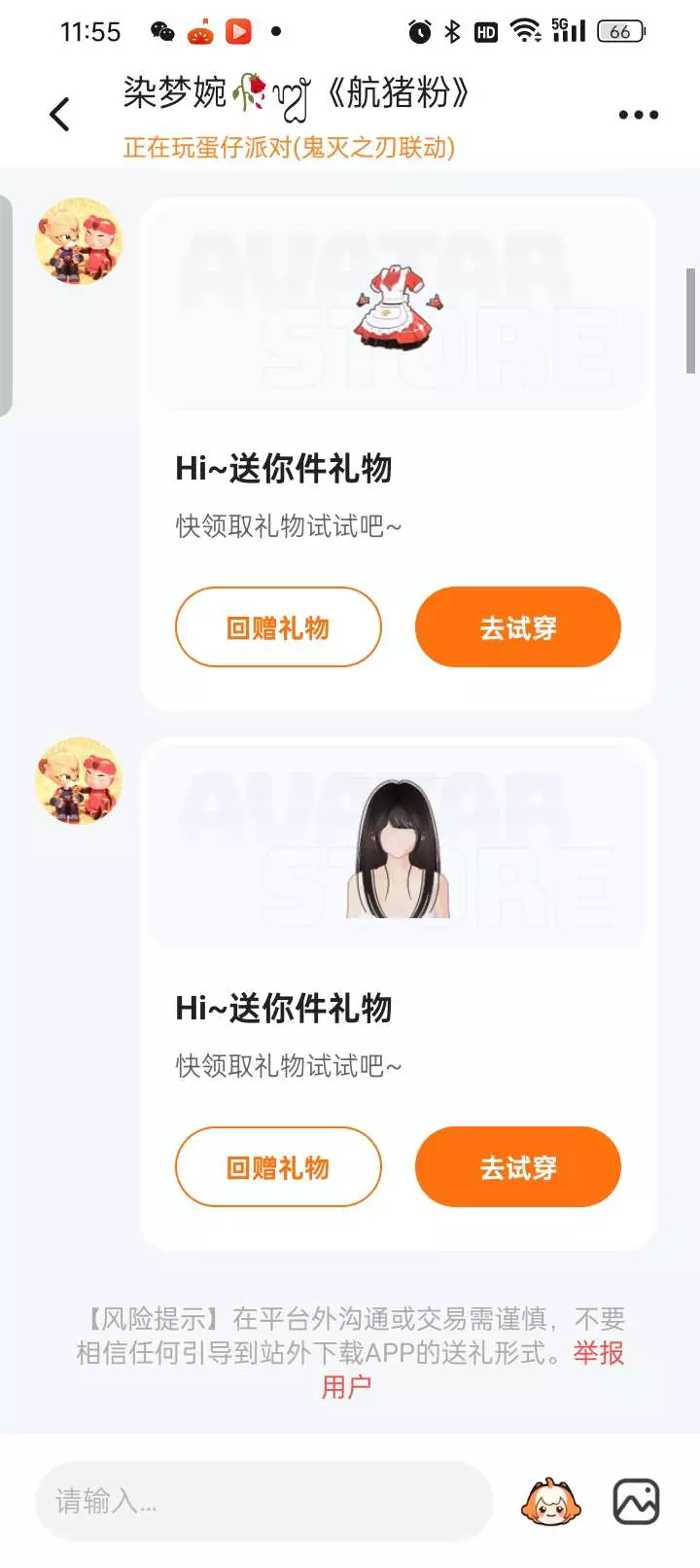700x1568 pixels.
Task: Tap 回赠礼物 on the black hair gift
Action: [278, 1167]
